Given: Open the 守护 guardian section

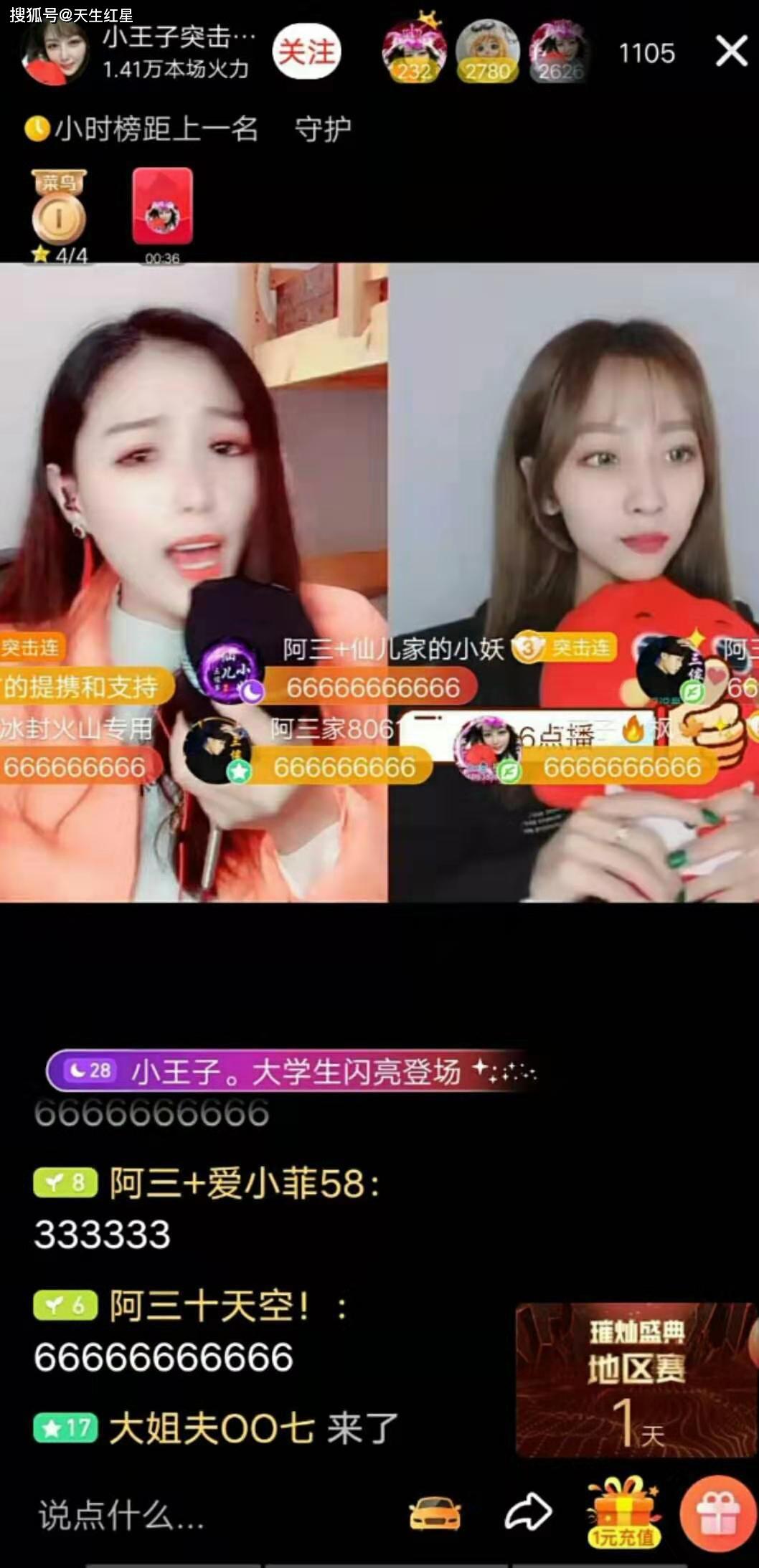Looking at the screenshot, I should click(323, 129).
